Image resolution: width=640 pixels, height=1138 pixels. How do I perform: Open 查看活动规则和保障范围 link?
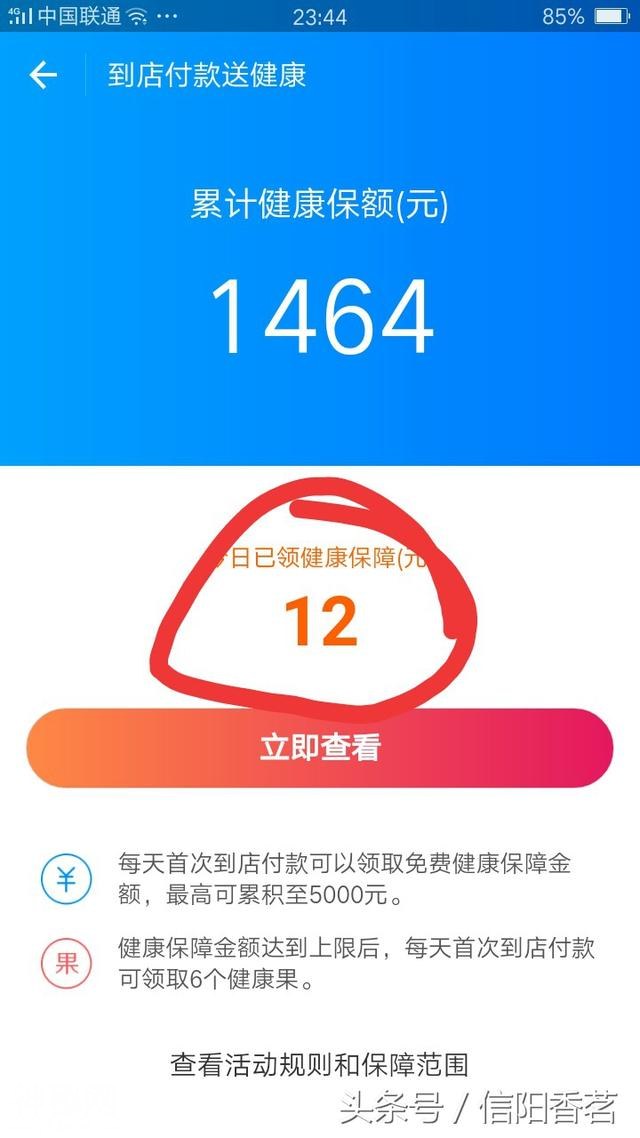(x=320, y=1064)
